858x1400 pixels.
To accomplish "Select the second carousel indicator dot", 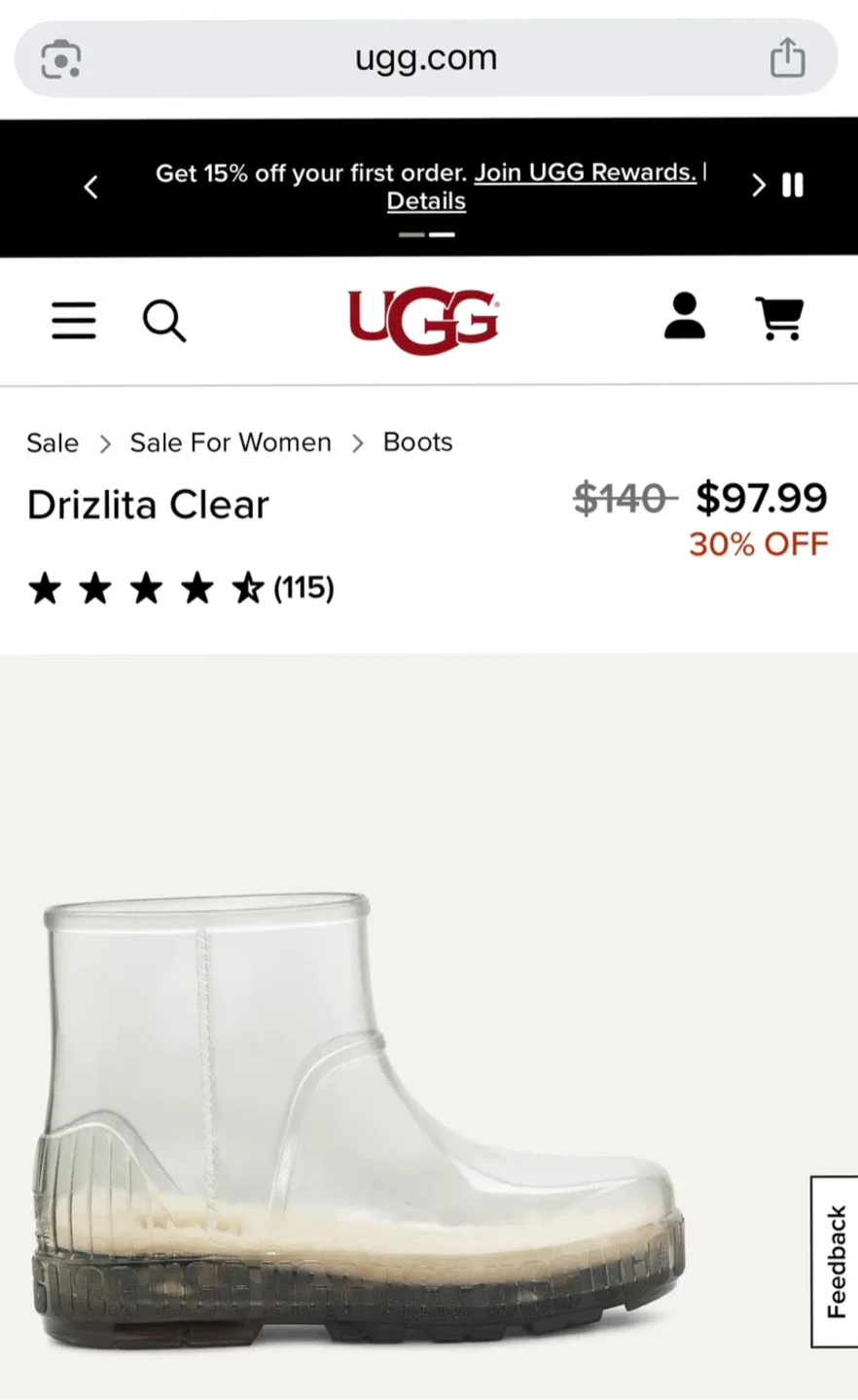I will point(443,233).
